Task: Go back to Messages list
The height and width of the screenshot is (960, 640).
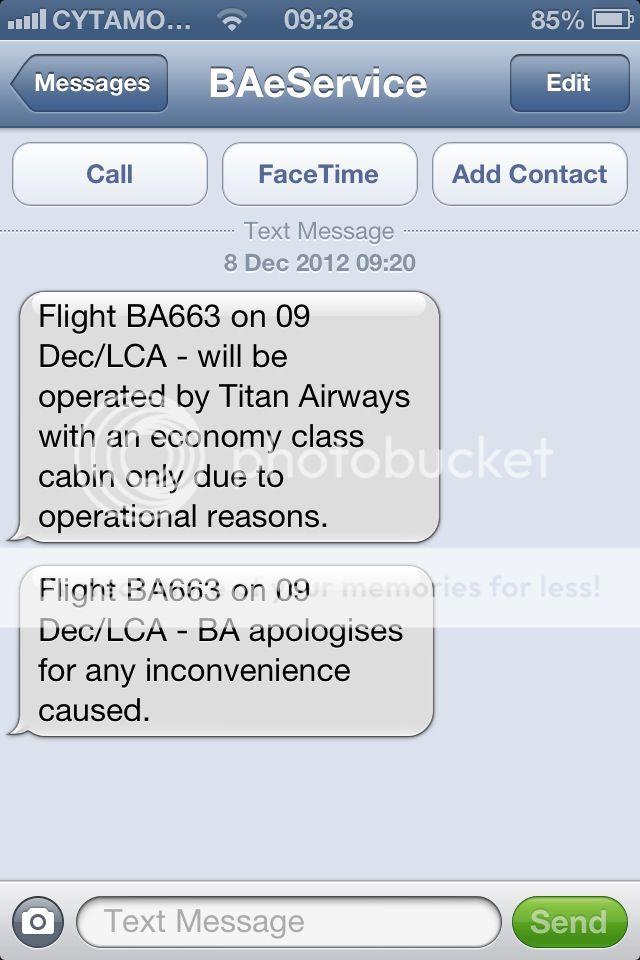Action: coord(90,84)
